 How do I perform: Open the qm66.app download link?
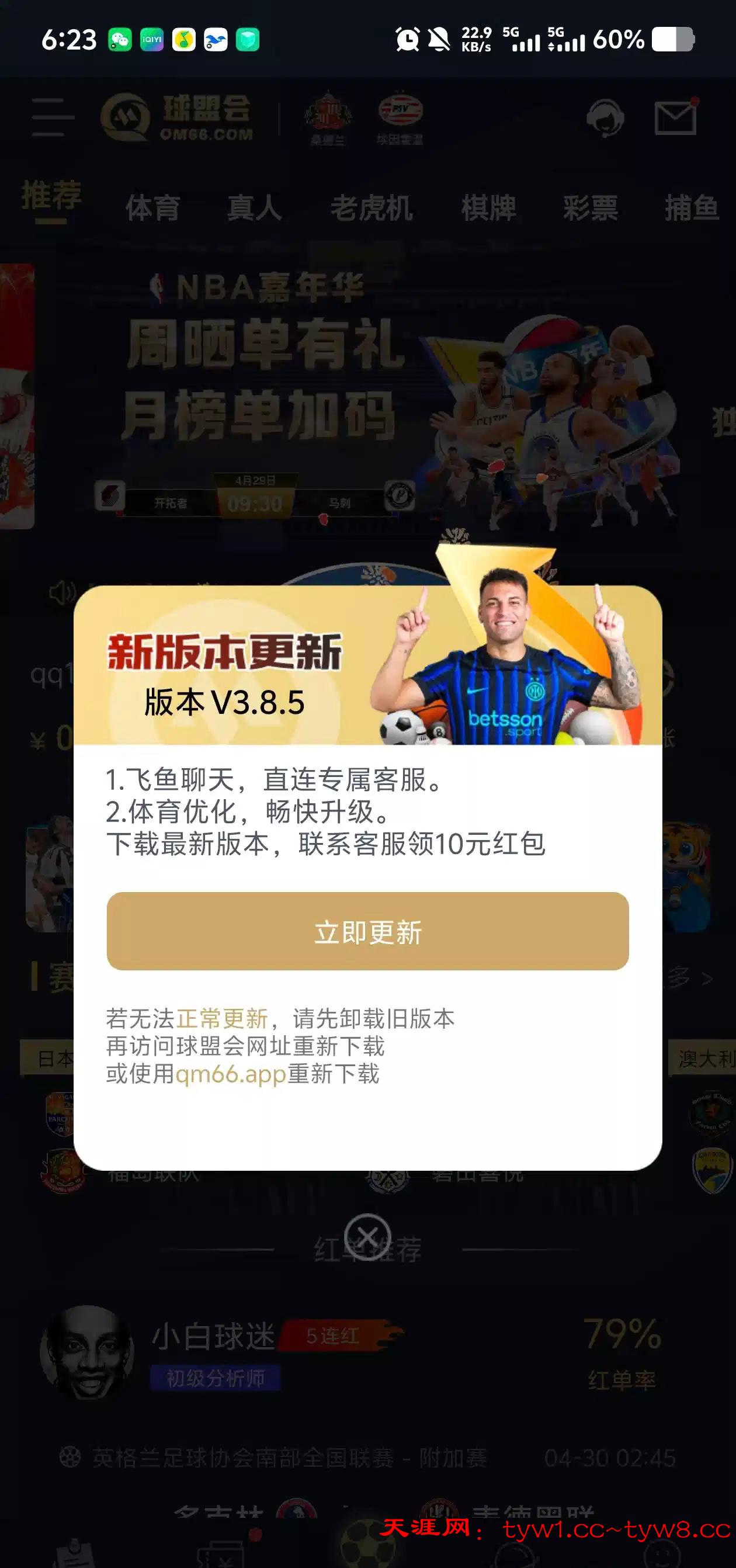point(231,1074)
